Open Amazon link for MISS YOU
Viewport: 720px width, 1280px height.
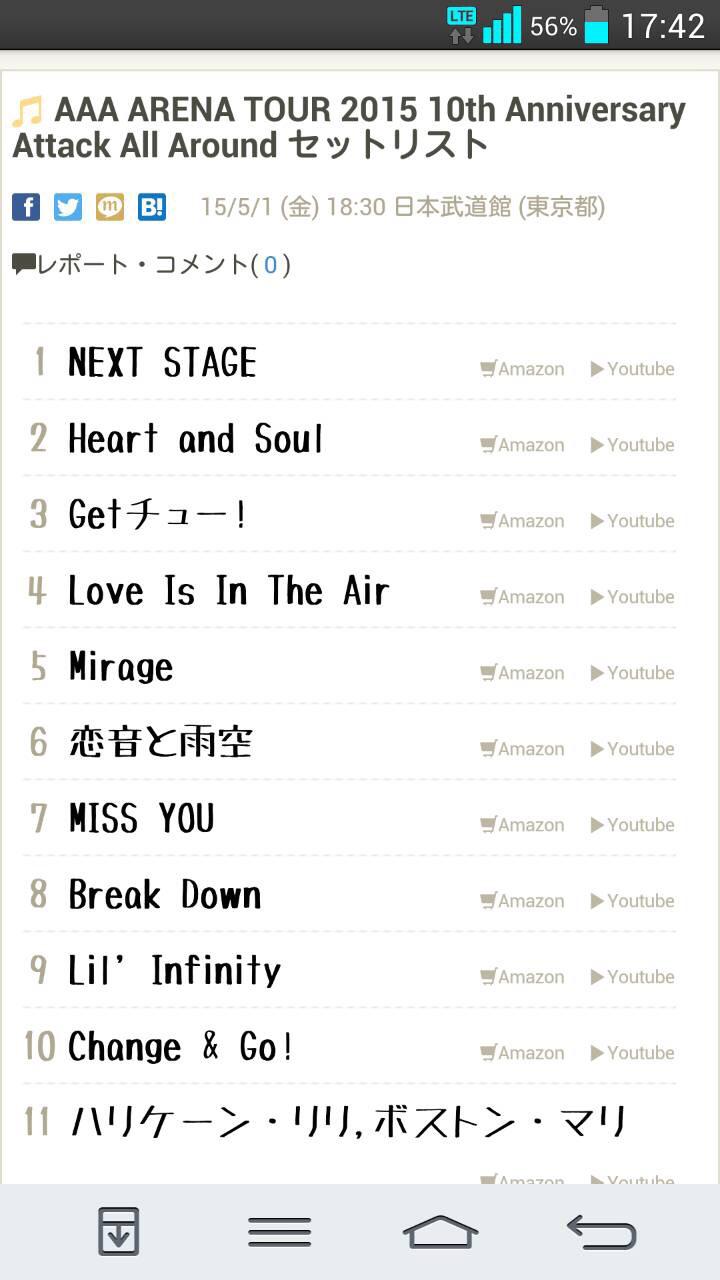[522, 825]
